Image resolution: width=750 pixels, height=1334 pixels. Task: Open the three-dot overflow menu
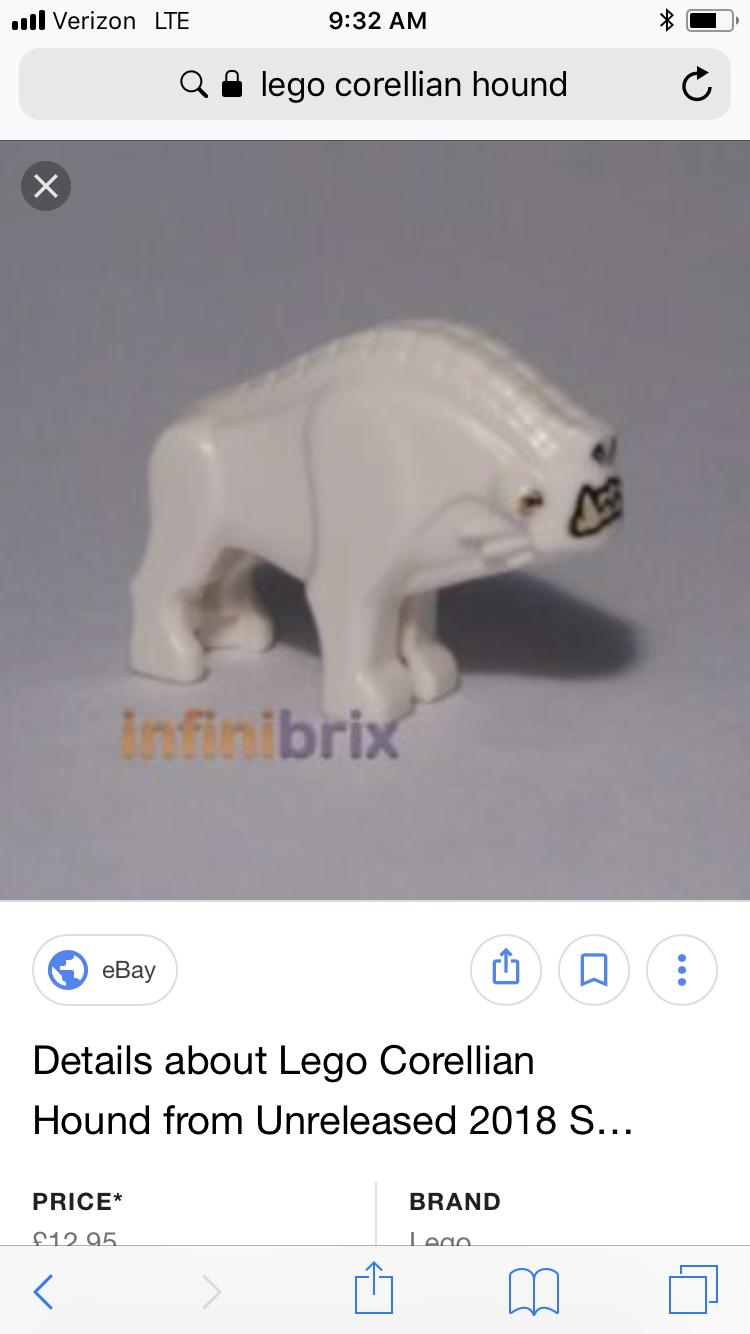[x=682, y=970]
